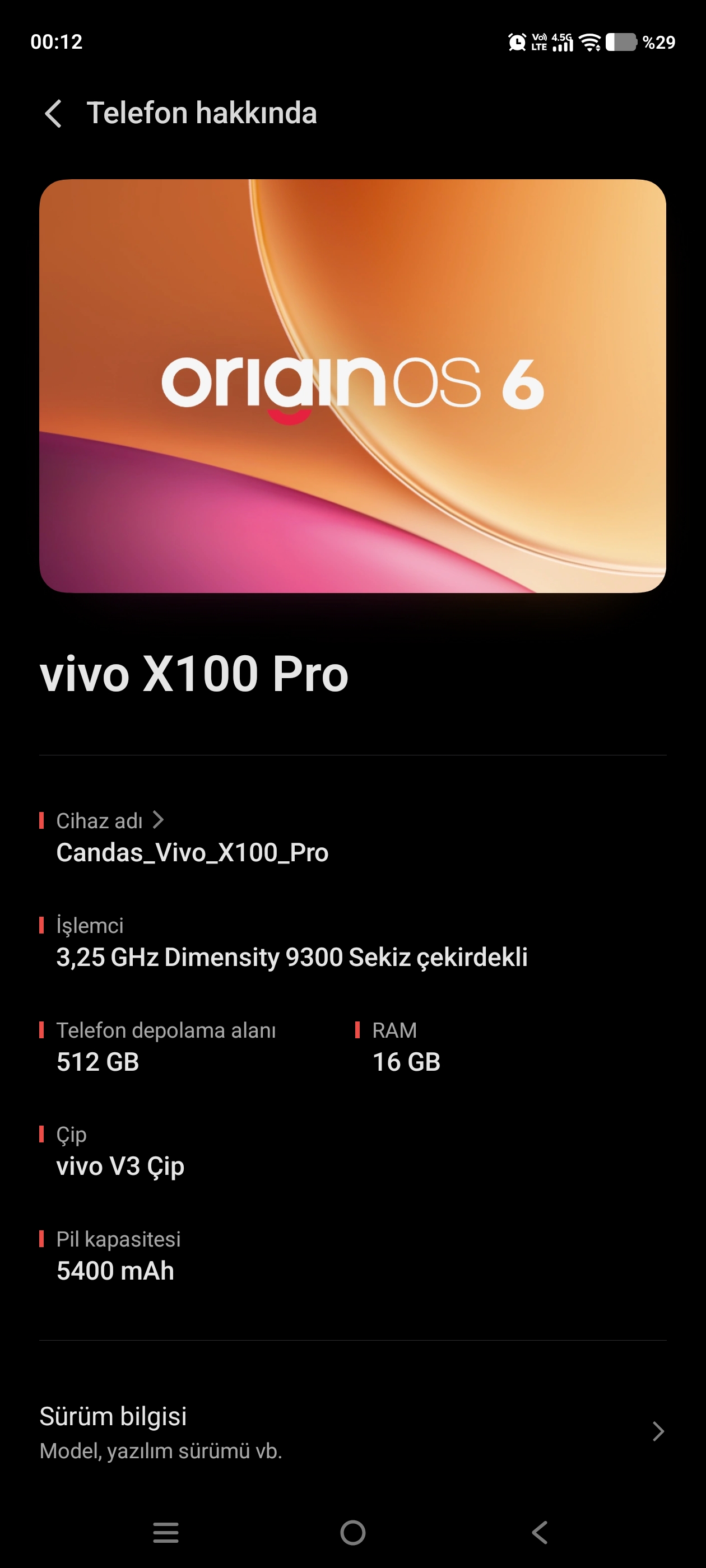Image resolution: width=706 pixels, height=1568 pixels.
Task: Go back from Telefon hakkında
Action: tap(54, 114)
